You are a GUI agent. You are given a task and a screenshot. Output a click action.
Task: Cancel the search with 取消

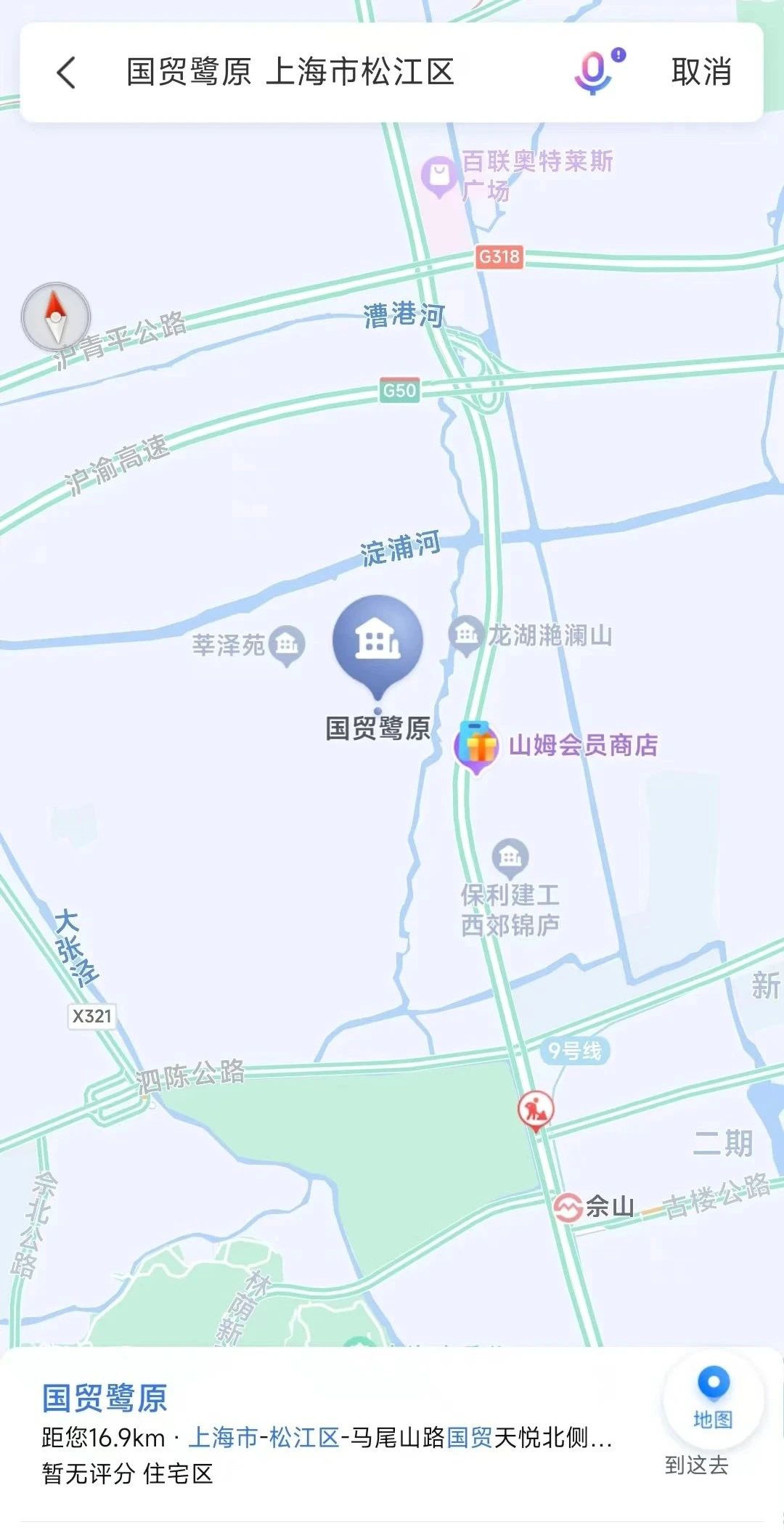pyautogui.click(x=701, y=73)
